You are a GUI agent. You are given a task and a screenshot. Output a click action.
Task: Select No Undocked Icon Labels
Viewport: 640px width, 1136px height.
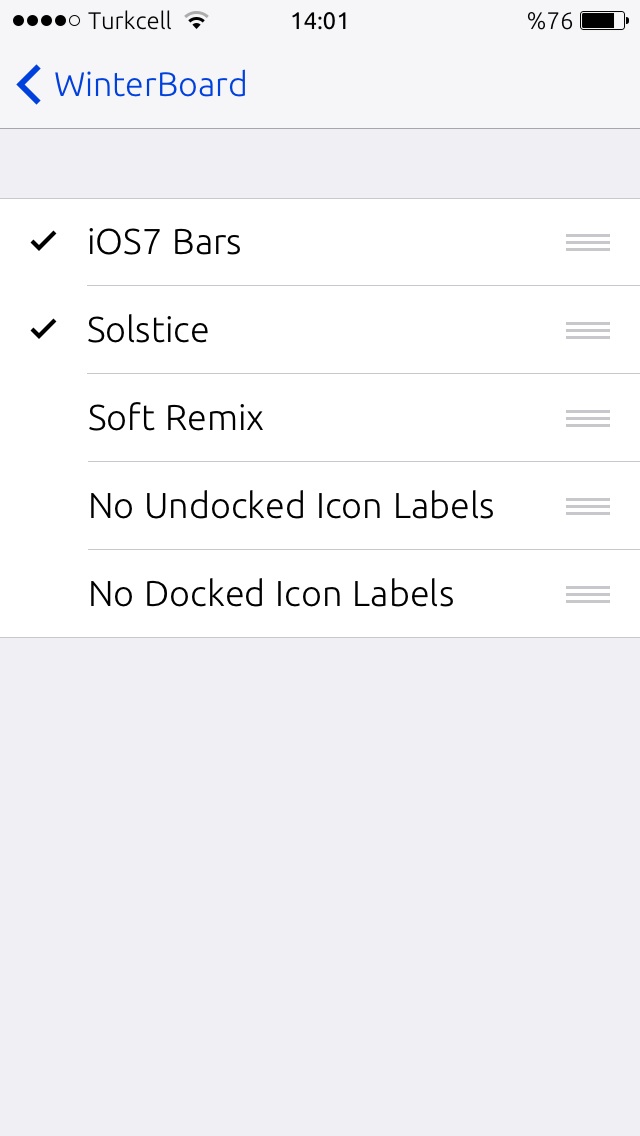pyautogui.click(x=320, y=506)
